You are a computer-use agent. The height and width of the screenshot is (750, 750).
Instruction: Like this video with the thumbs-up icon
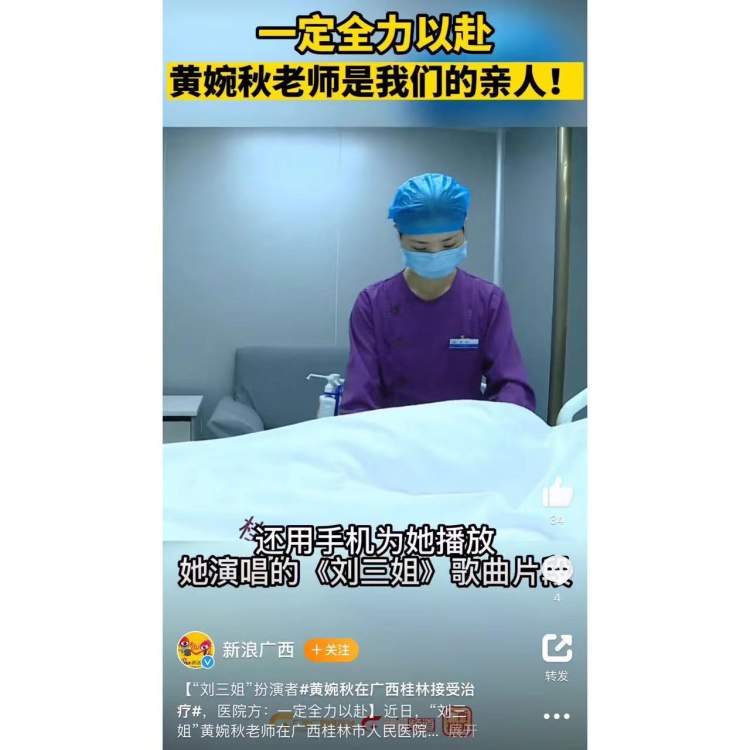tap(557, 493)
